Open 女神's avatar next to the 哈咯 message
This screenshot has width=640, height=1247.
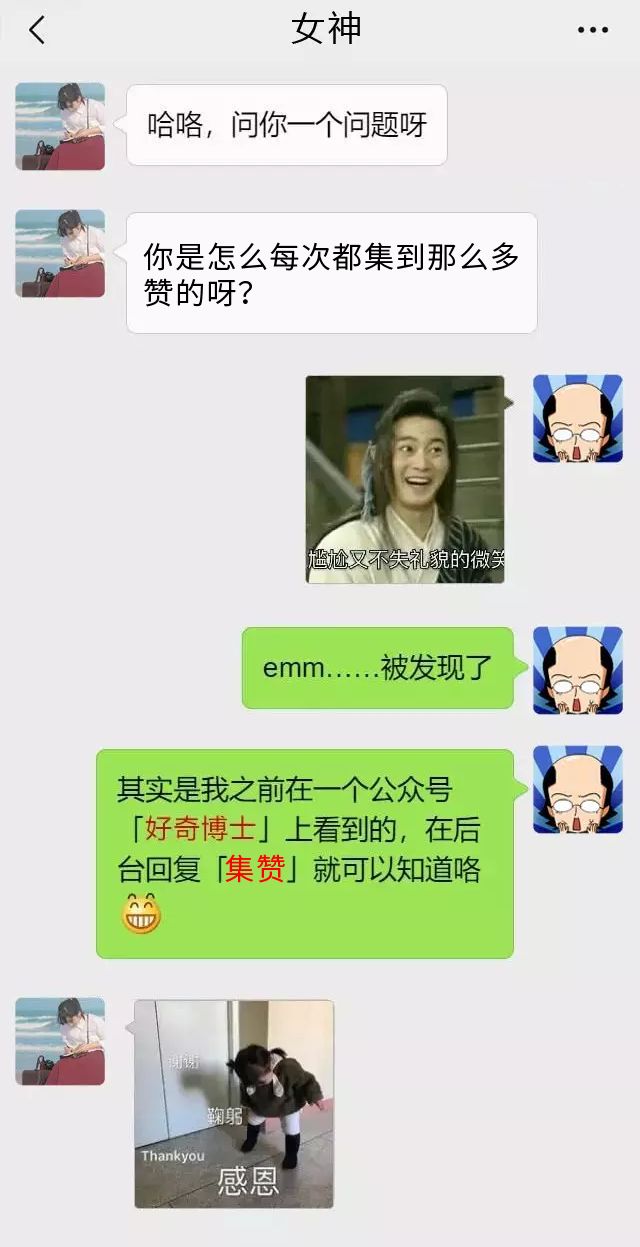point(60,126)
